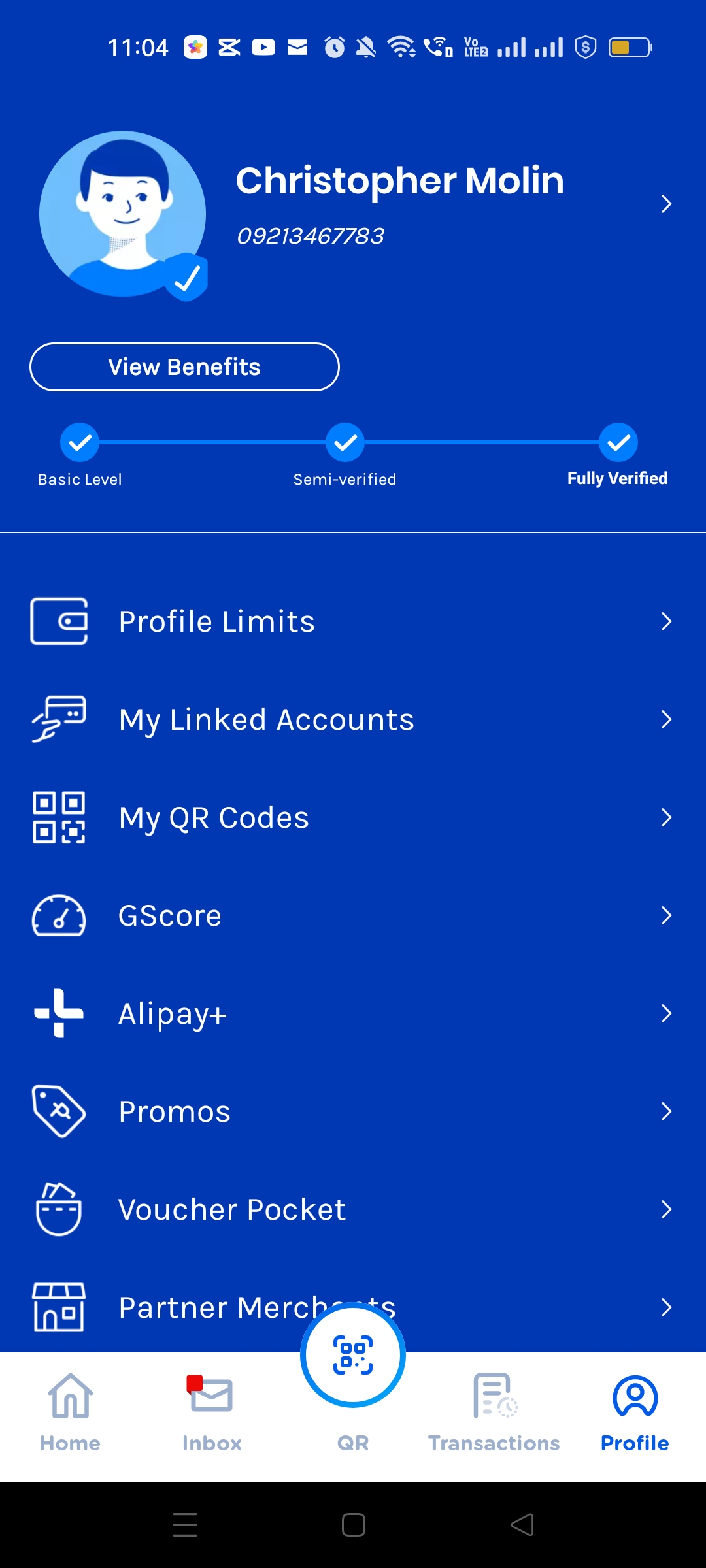Open Partner Merchants
This screenshot has height=1568, width=706.
pyautogui.click(x=196, y=1307)
